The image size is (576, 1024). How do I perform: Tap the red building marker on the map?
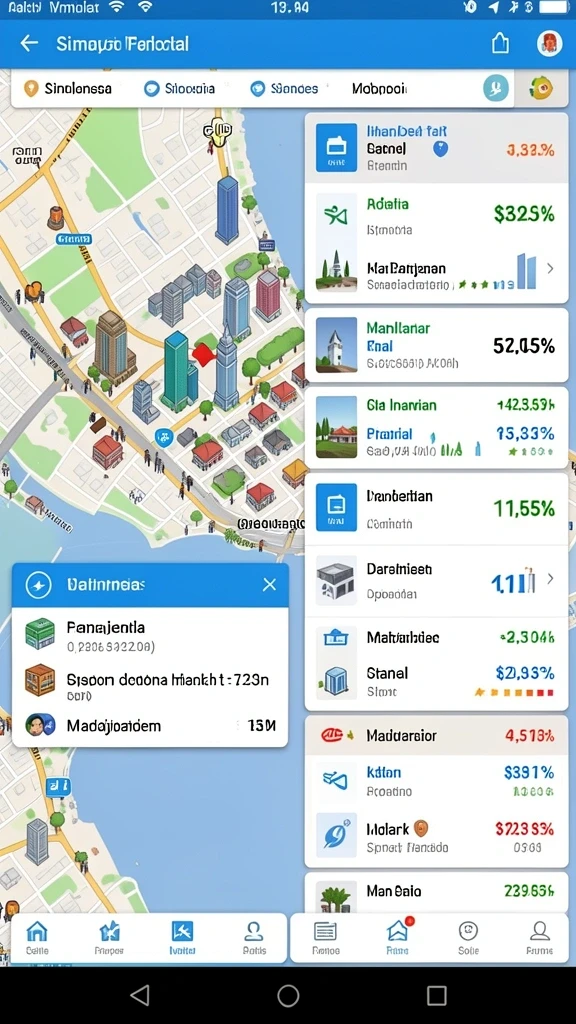204,354
